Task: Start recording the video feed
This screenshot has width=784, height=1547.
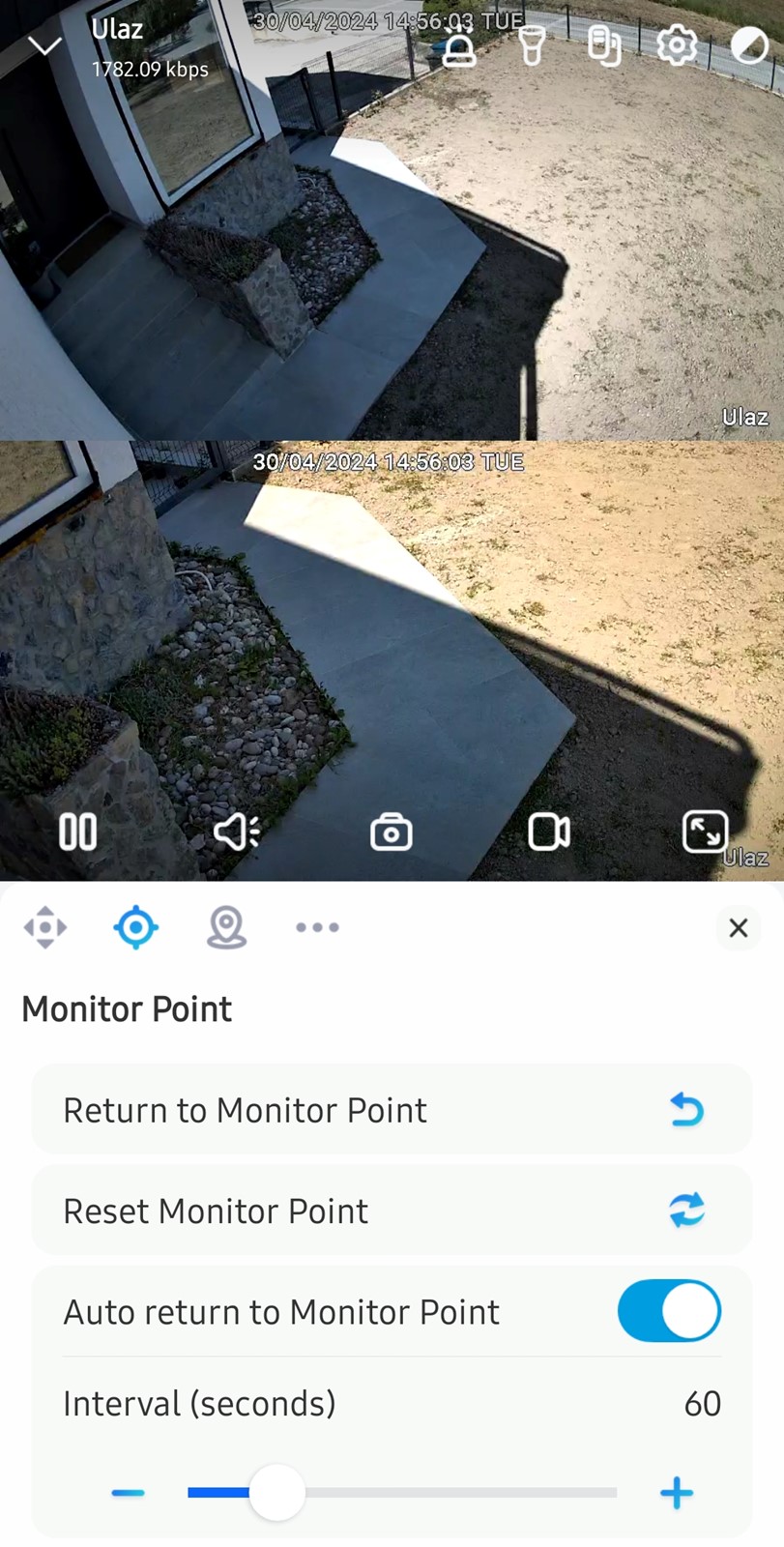Action: [548, 832]
